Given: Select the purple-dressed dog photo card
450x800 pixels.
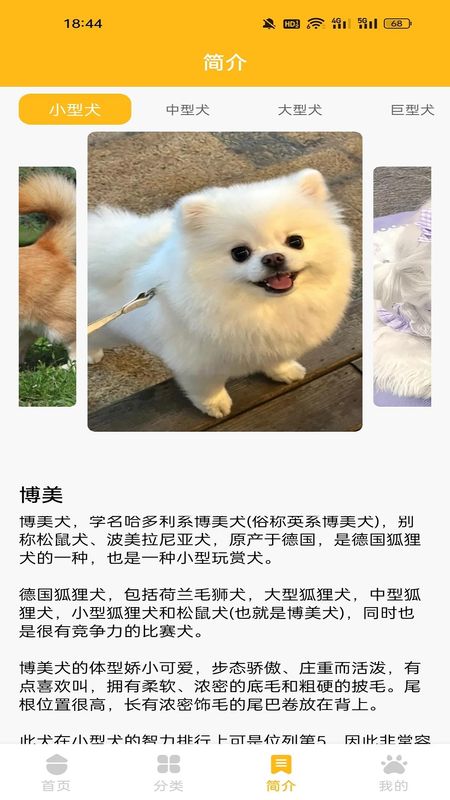Looking at the screenshot, I should pos(402,286).
